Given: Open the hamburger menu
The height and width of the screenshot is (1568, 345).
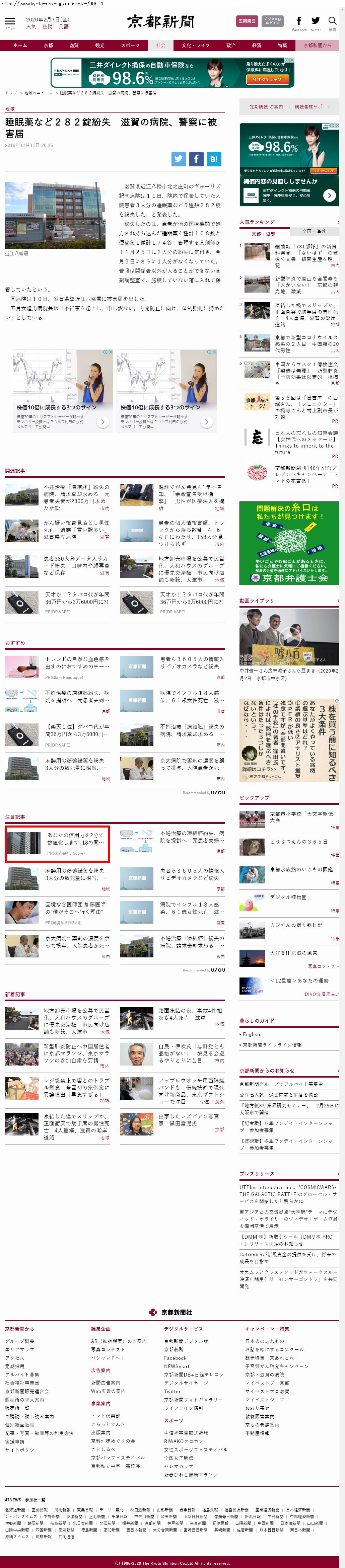Looking at the screenshot, I should pyautogui.click(x=10, y=22).
